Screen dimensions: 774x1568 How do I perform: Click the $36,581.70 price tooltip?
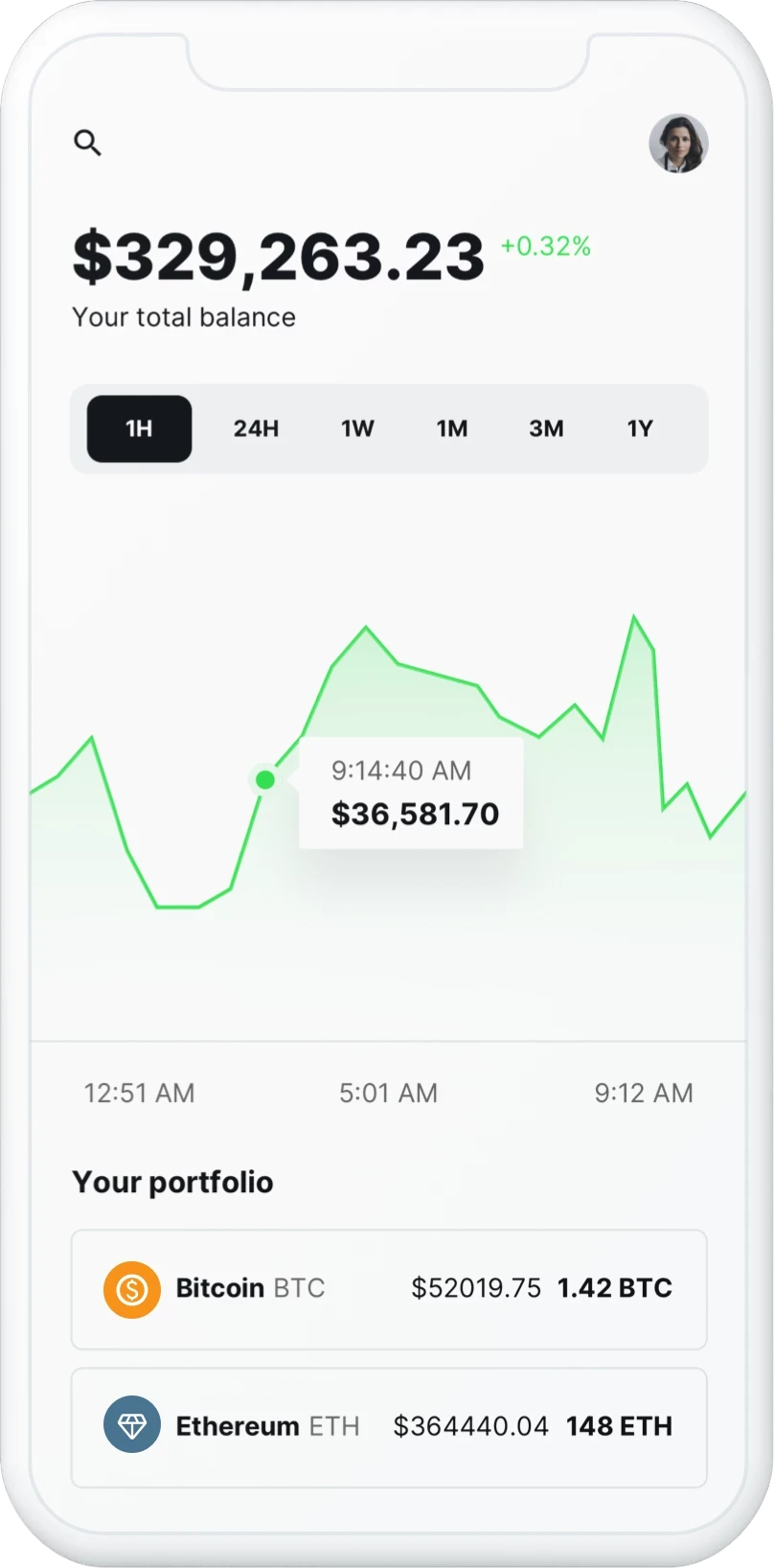tap(414, 814)
